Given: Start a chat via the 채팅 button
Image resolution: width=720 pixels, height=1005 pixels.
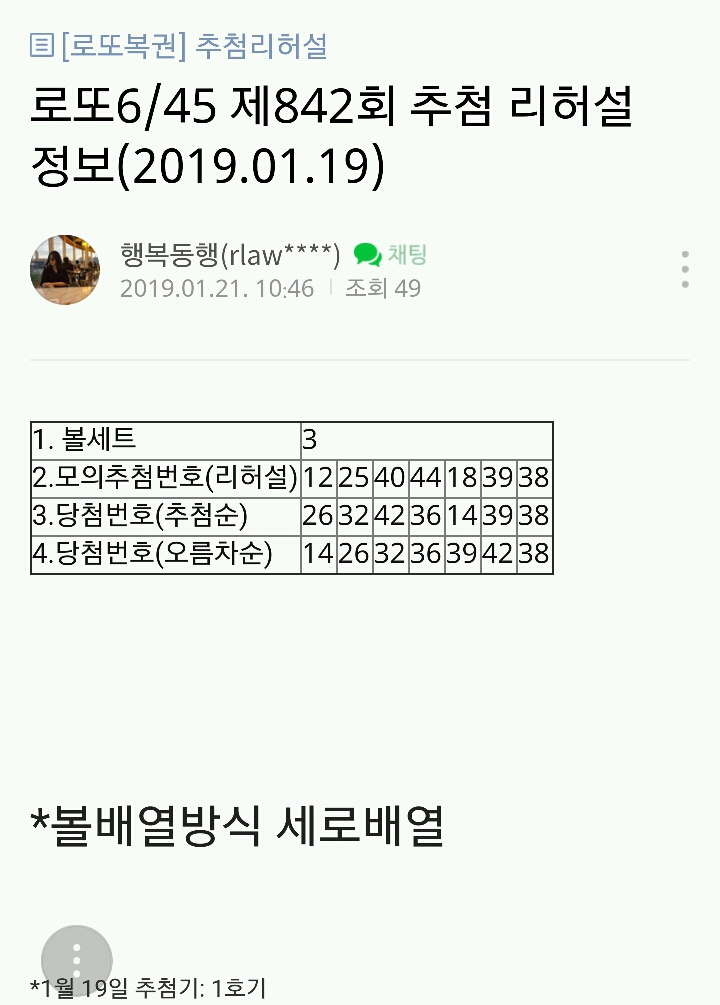Looking at the screenshot, I should point(391,255).
